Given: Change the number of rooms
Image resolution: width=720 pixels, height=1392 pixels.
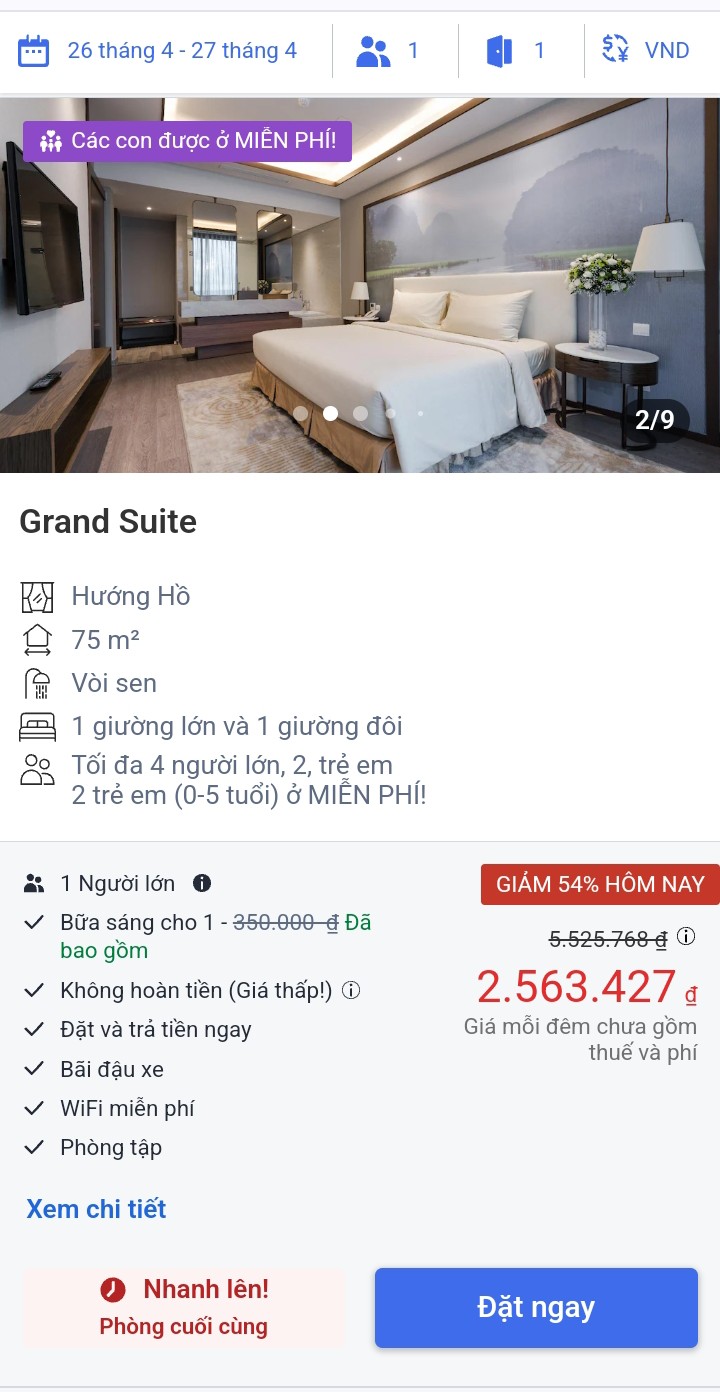Looking at the screenshot, I should (x=516, y=50).
